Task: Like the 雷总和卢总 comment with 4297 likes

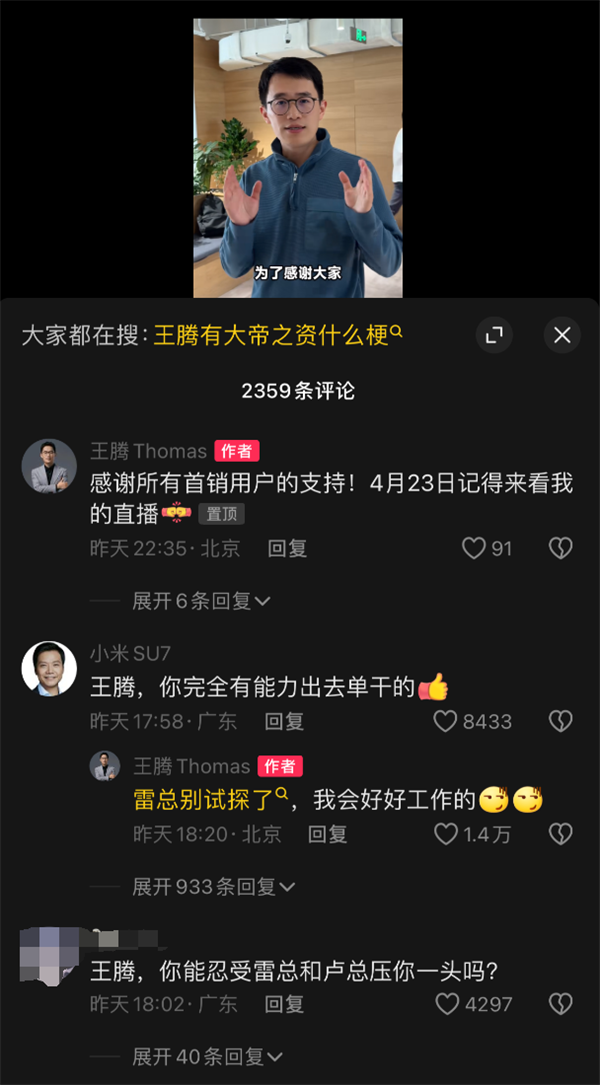Action: click(446, 1004)
